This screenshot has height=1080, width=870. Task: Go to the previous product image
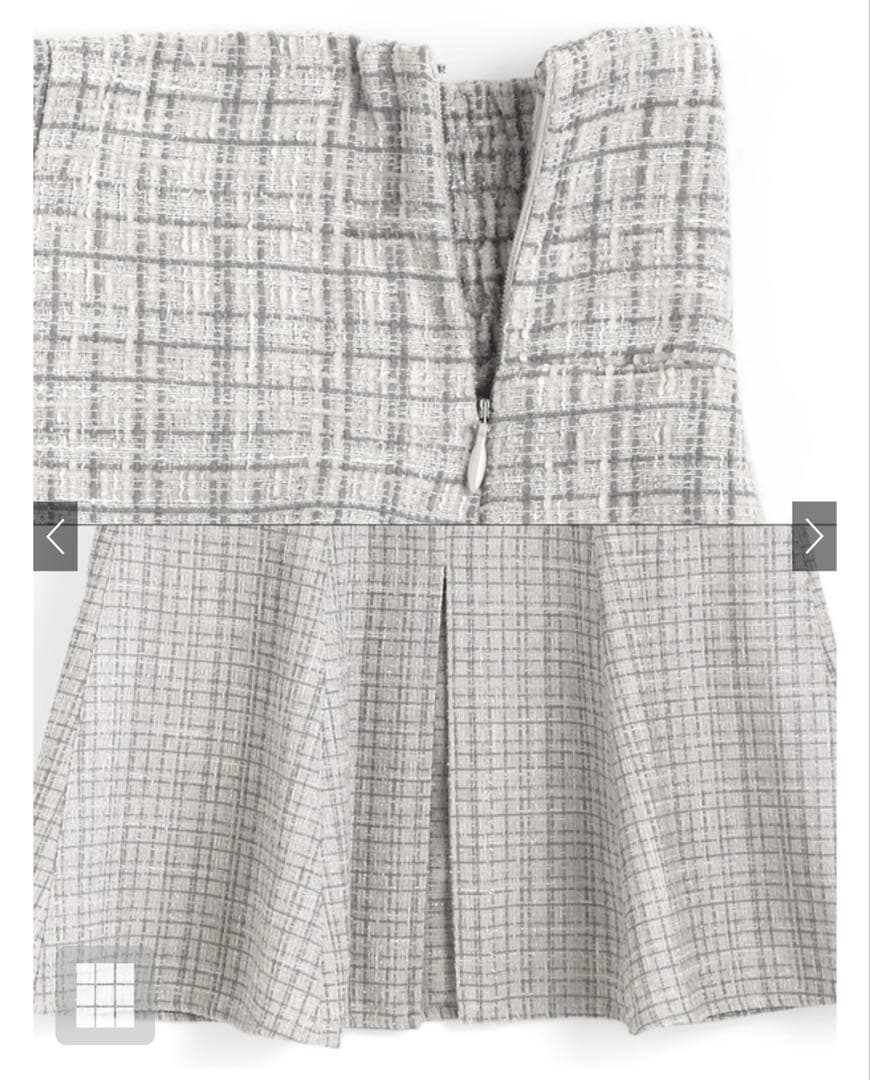tap(55, 537)
